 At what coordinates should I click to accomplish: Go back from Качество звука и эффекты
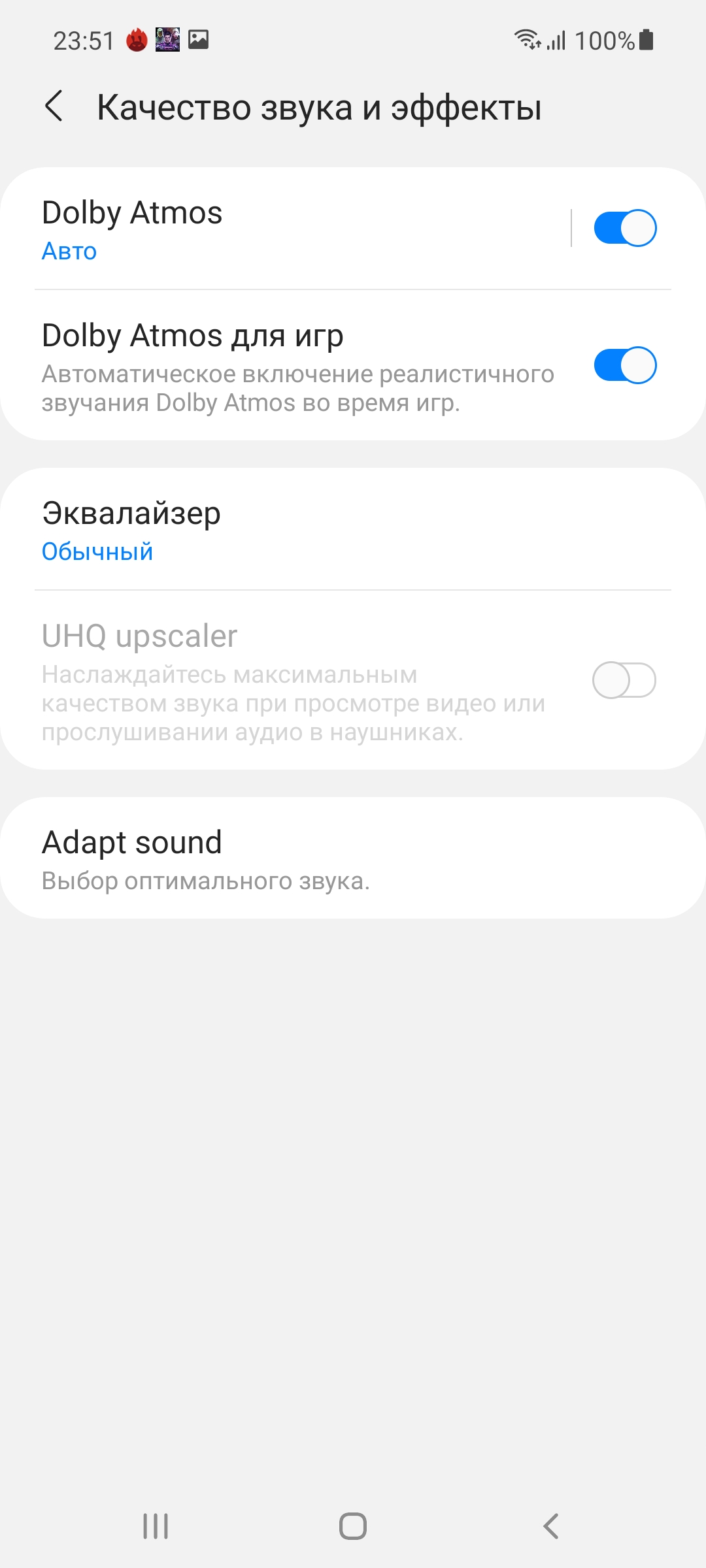point(54,106)
